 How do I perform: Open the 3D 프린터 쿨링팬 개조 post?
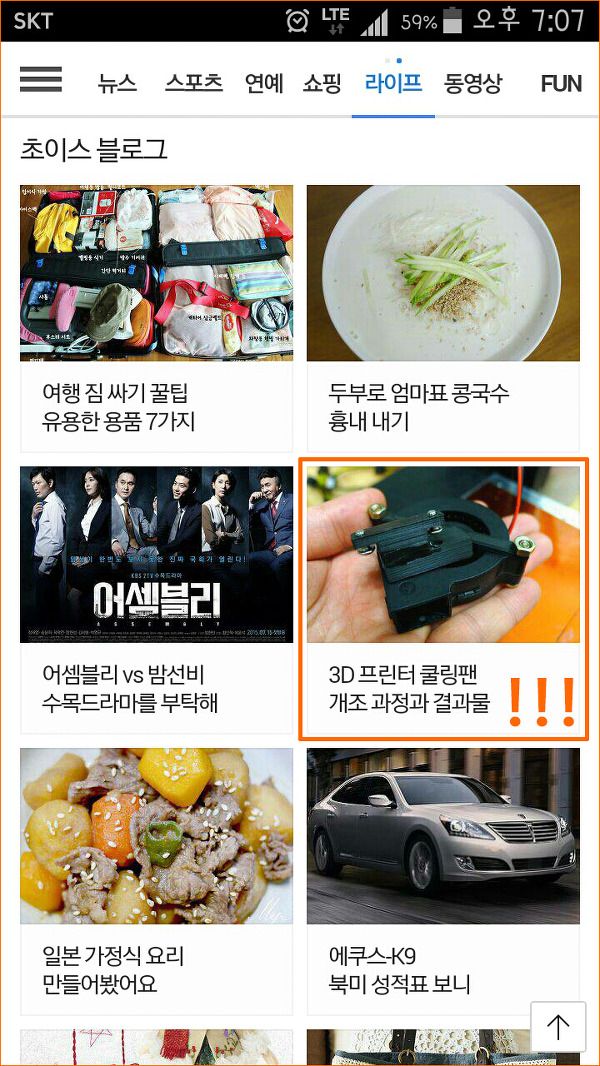coord(443,600)
